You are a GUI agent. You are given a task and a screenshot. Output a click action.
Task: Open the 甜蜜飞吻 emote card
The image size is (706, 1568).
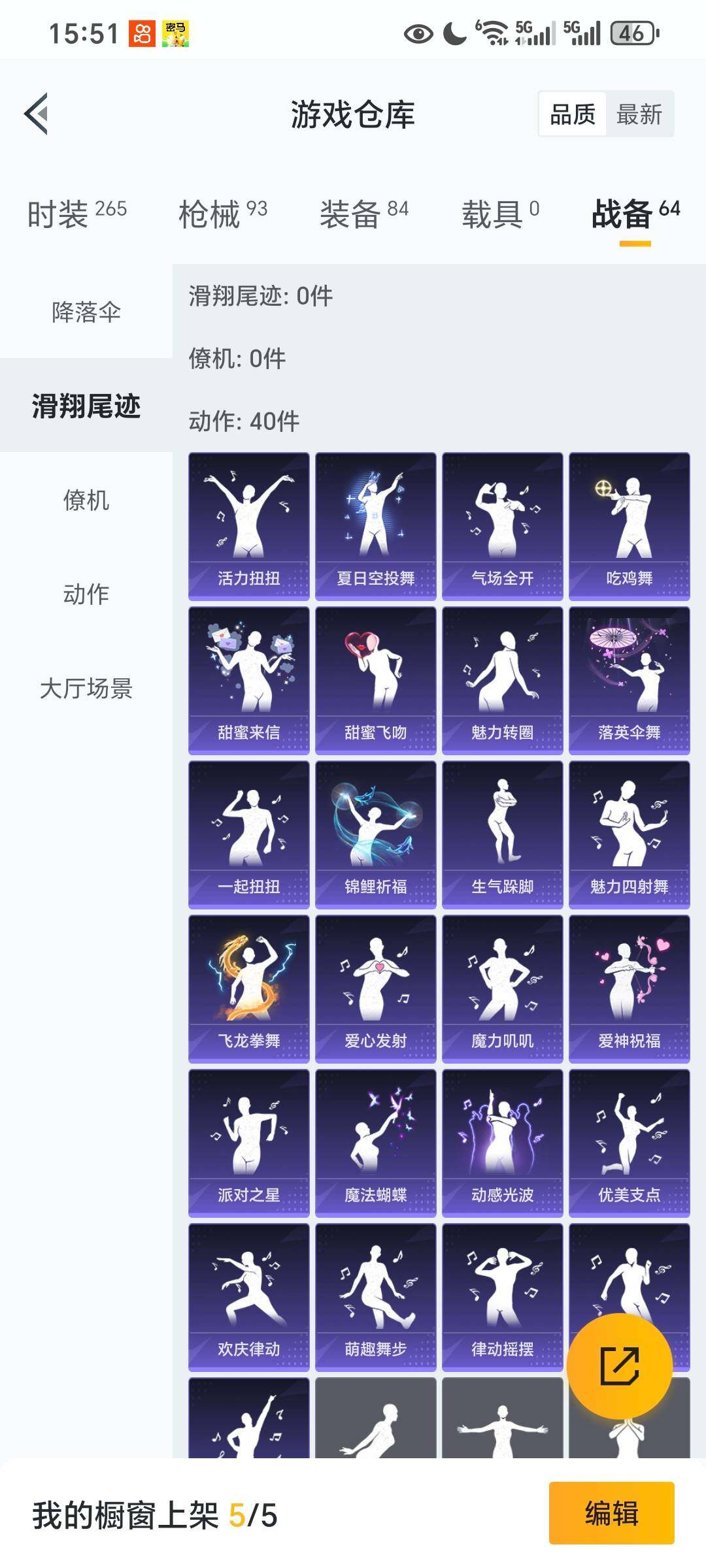pos(375,680)
